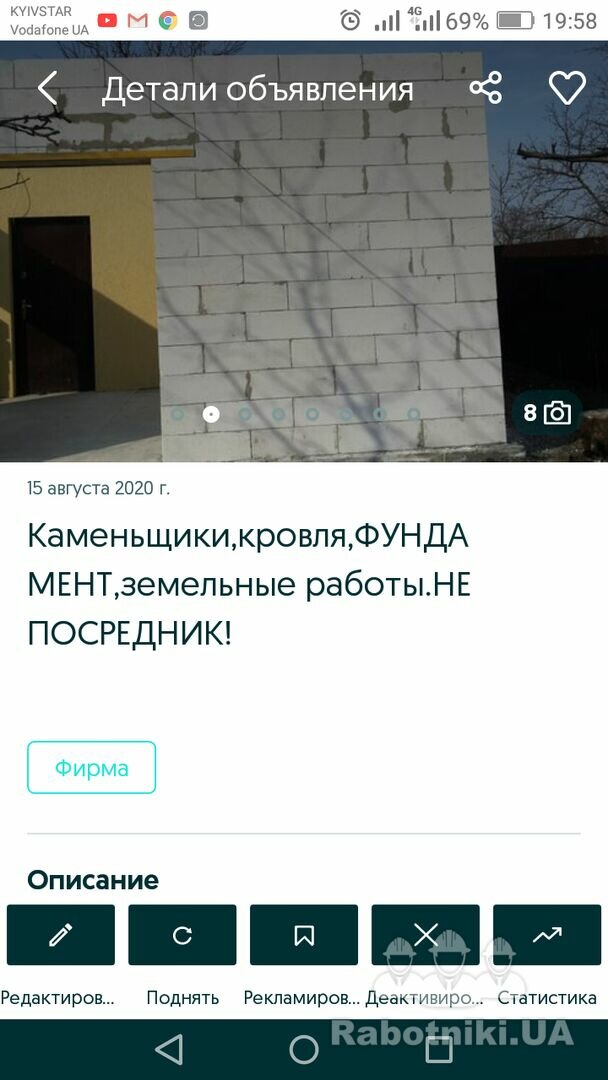608x1080 pixels.
Task: Tap the system back button
Action: tap(169, 1050)
